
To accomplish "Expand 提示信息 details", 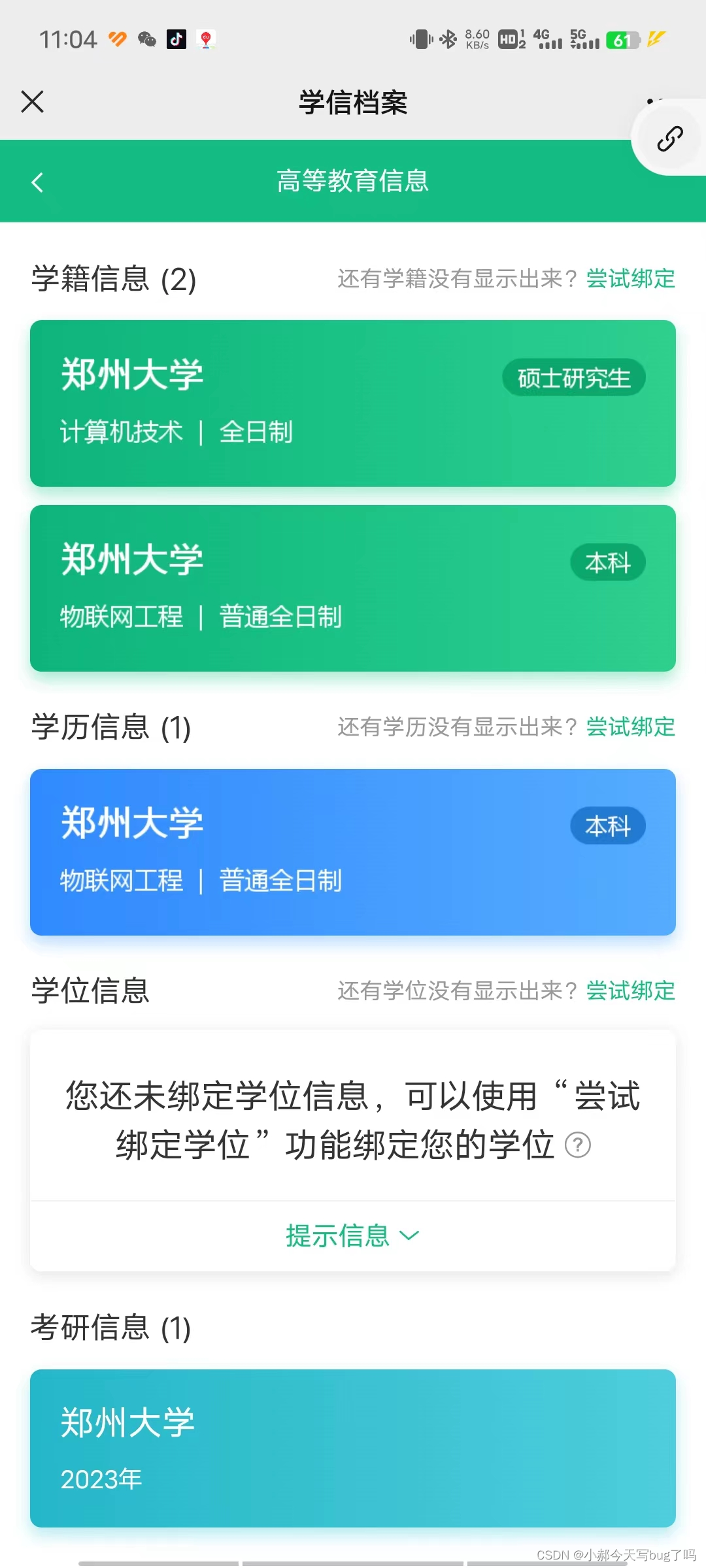I will 353,1235.
